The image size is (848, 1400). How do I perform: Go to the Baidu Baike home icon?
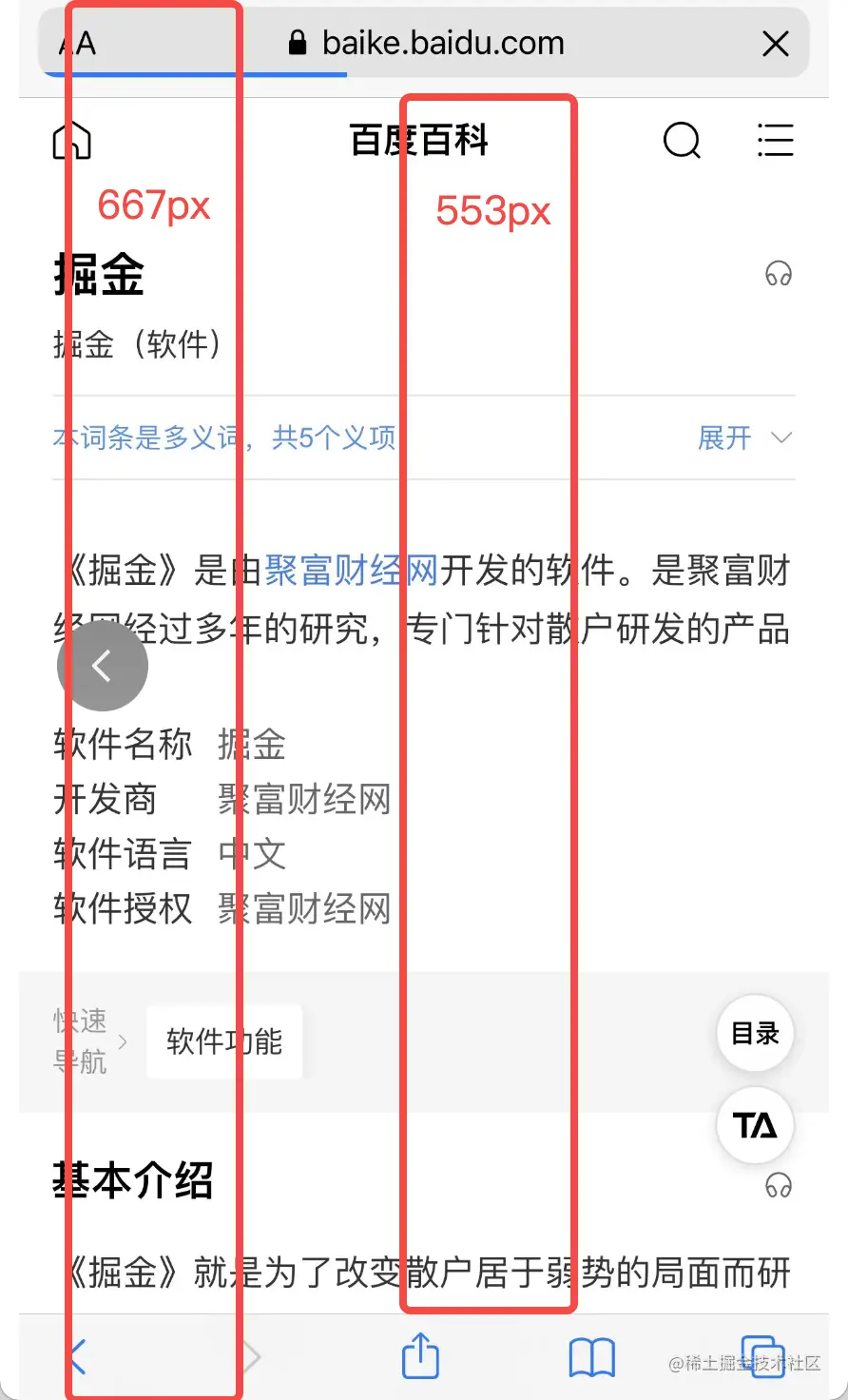coord(72,141)
